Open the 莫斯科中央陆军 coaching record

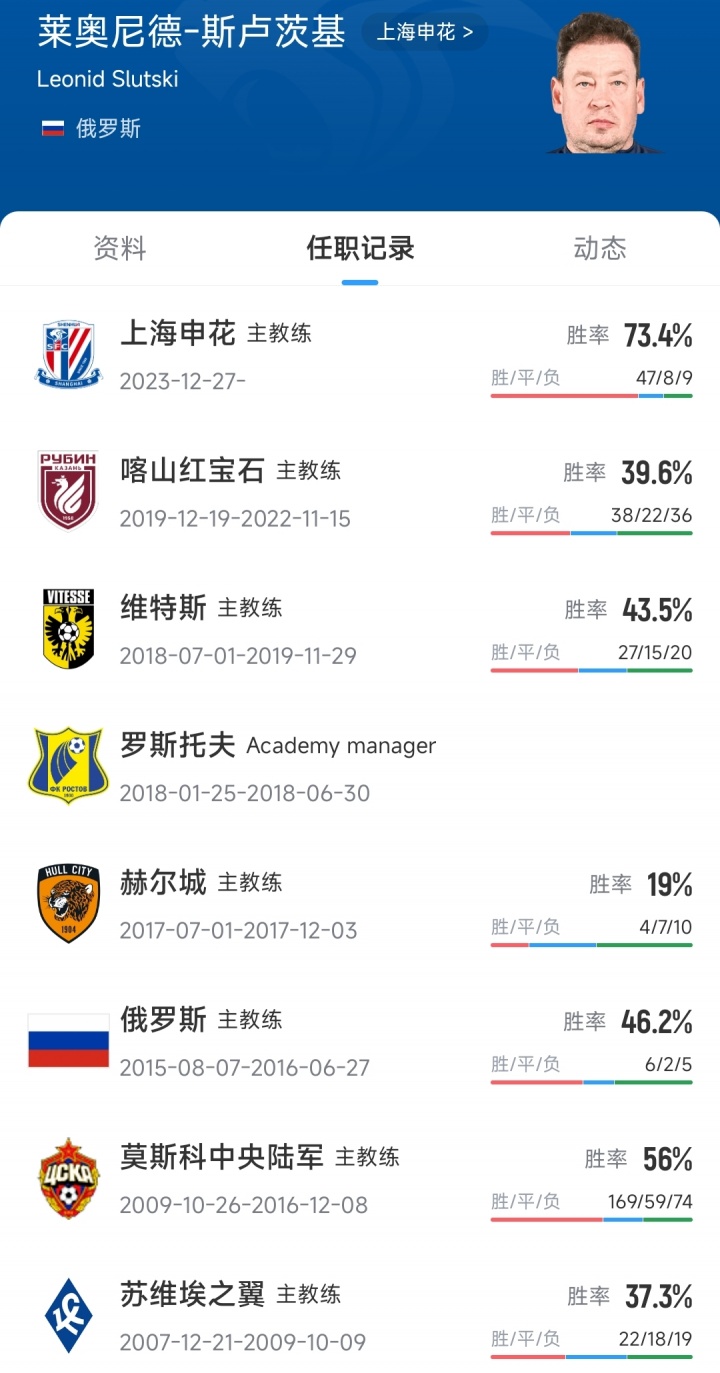[x=360, y=1179]
